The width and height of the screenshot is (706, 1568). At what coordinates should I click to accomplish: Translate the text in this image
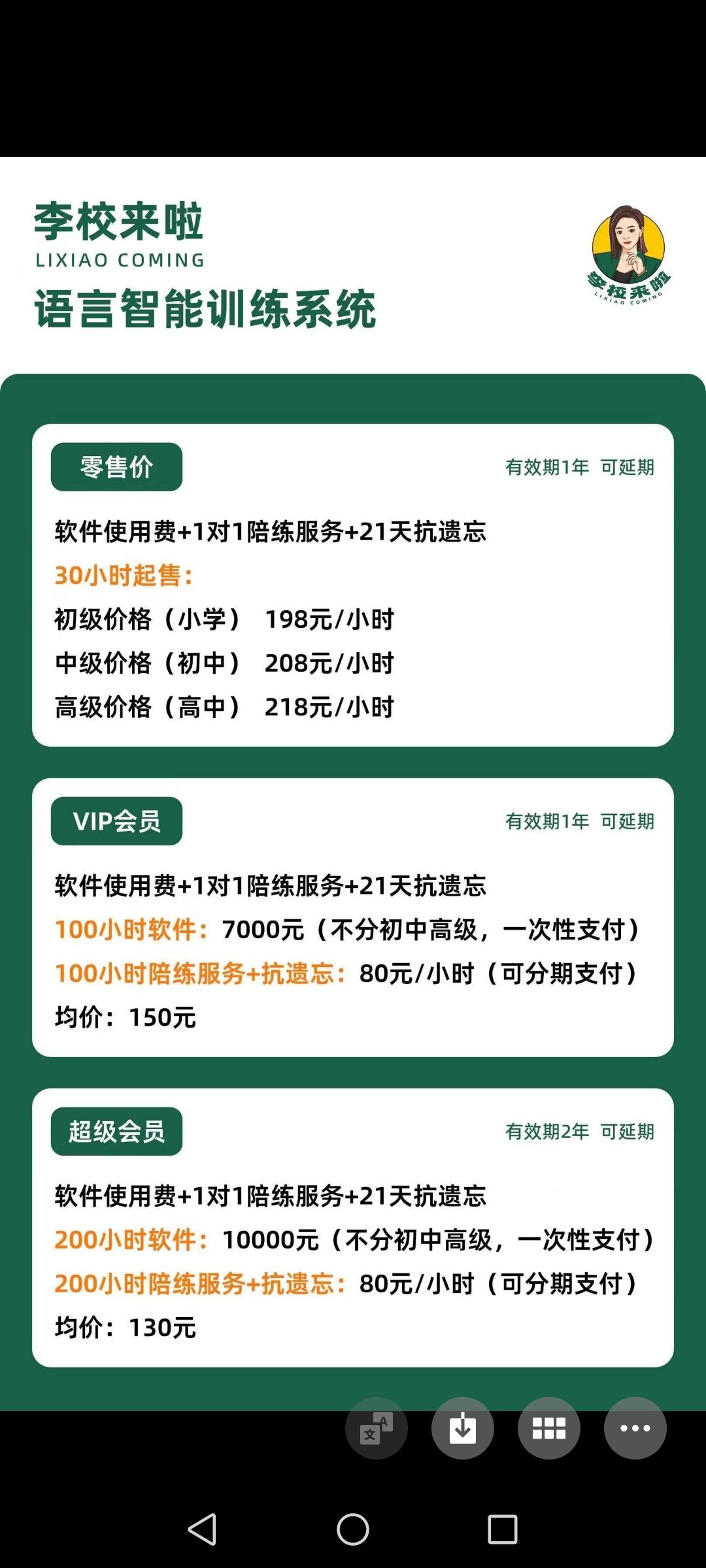376,1428
